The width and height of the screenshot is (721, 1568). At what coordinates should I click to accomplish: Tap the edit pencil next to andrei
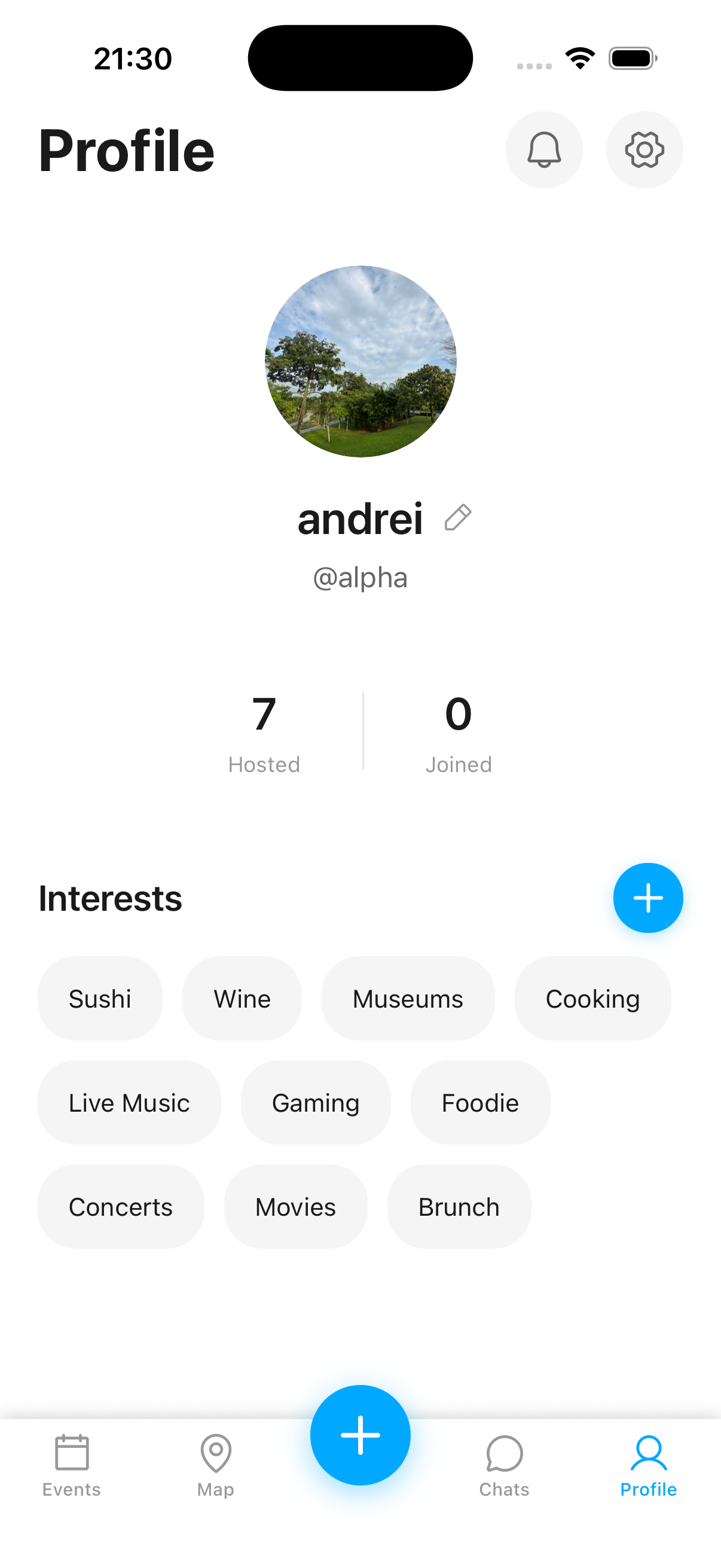(457, 517)
